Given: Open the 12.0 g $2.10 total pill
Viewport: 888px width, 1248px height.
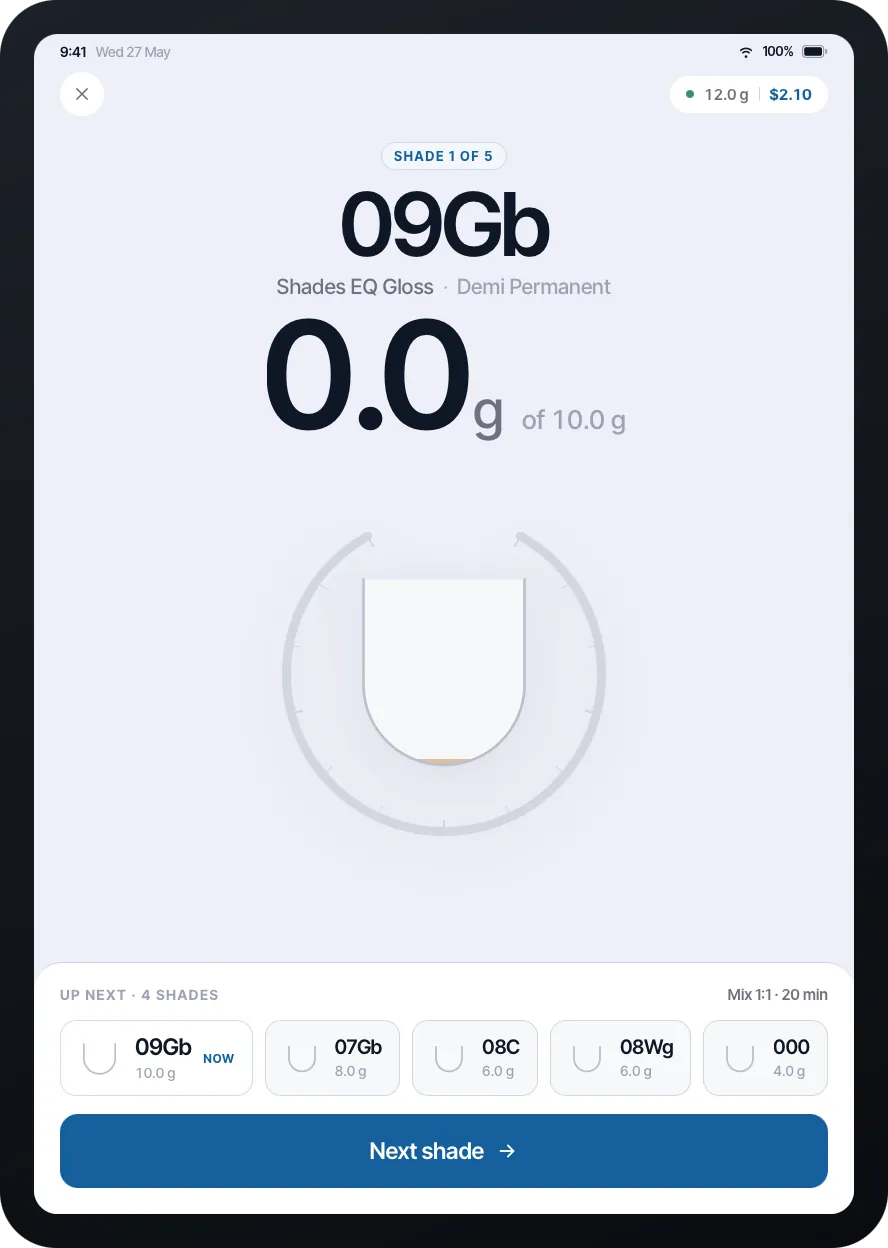Looking at the screenshot, I should (x=749, y=95).
